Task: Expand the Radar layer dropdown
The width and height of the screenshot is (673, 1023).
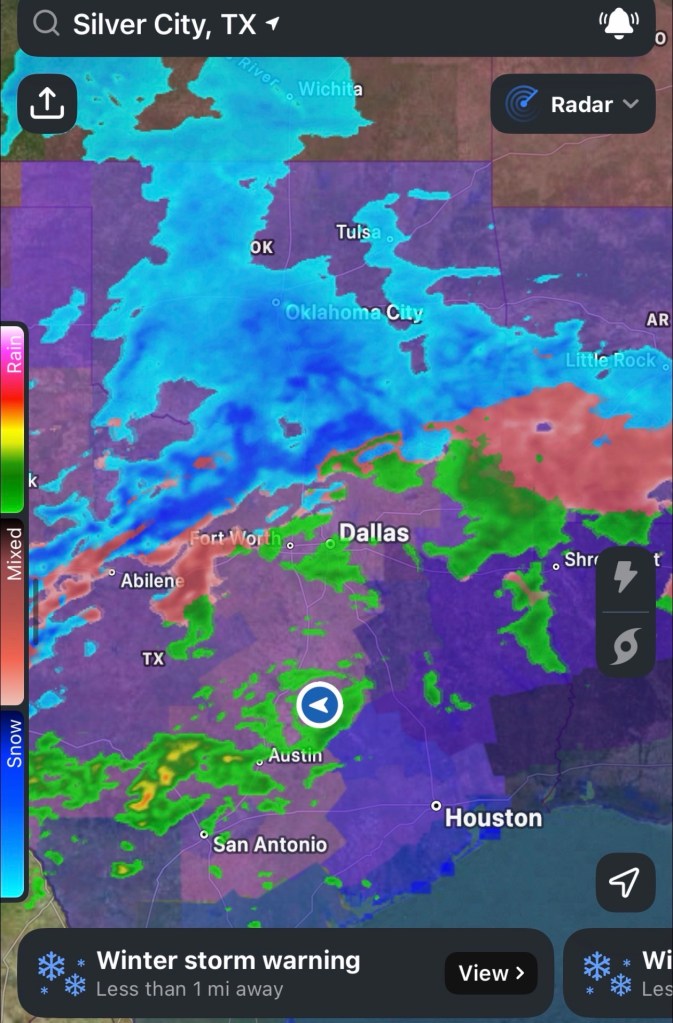Action: point(573,103)
